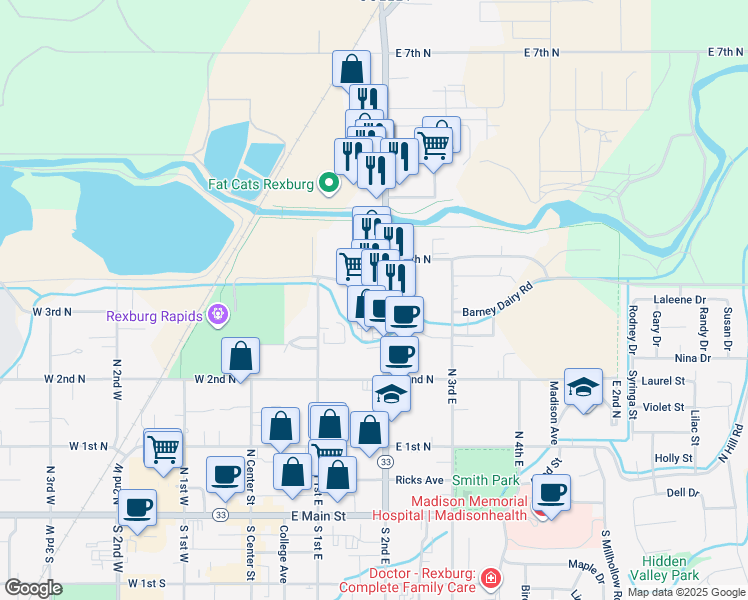Open coffee cup marker by Madison Memorial Hospital
The image size is (748, 600).
pyautogui.click(x=551, y=494)
